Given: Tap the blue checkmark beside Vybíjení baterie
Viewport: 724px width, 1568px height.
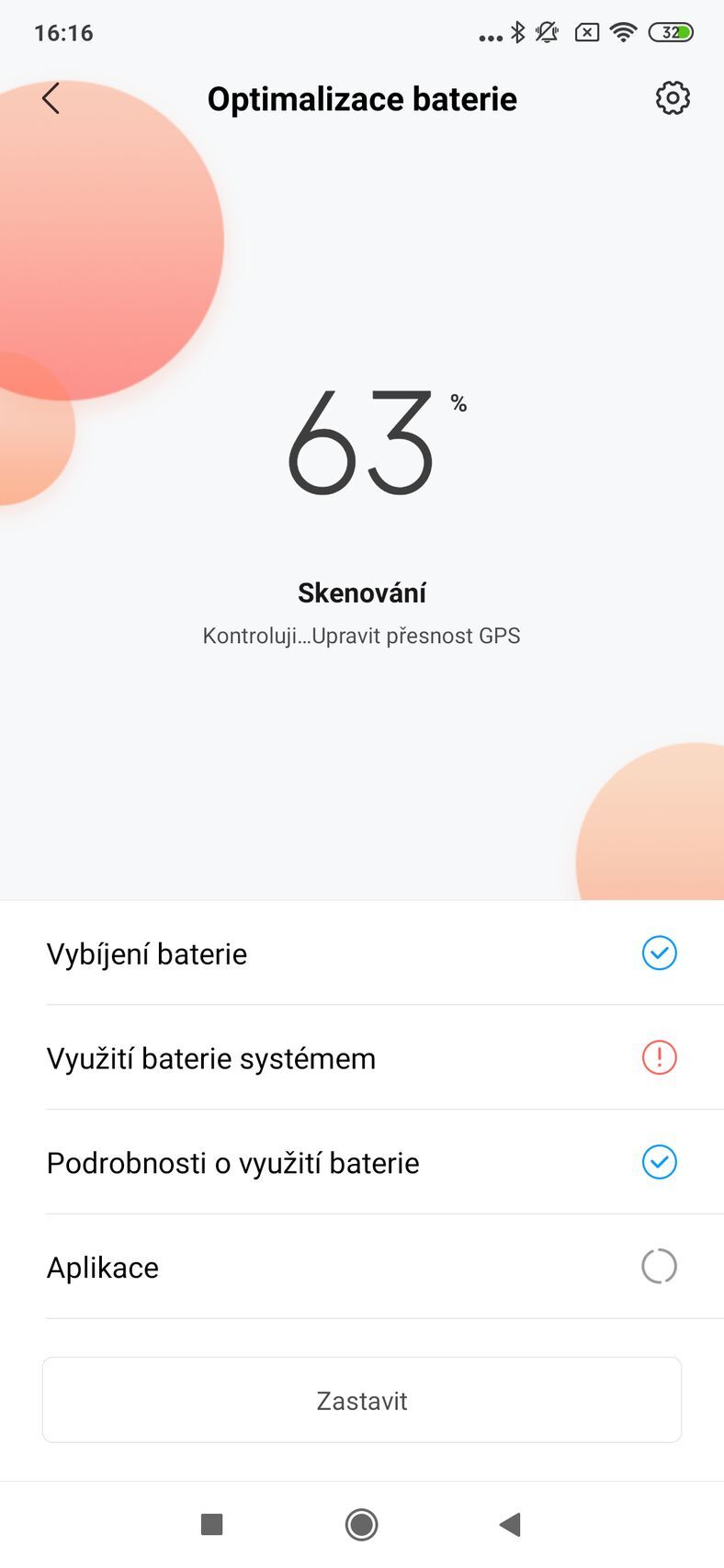Looking at the screenshot, I should 659,953.
